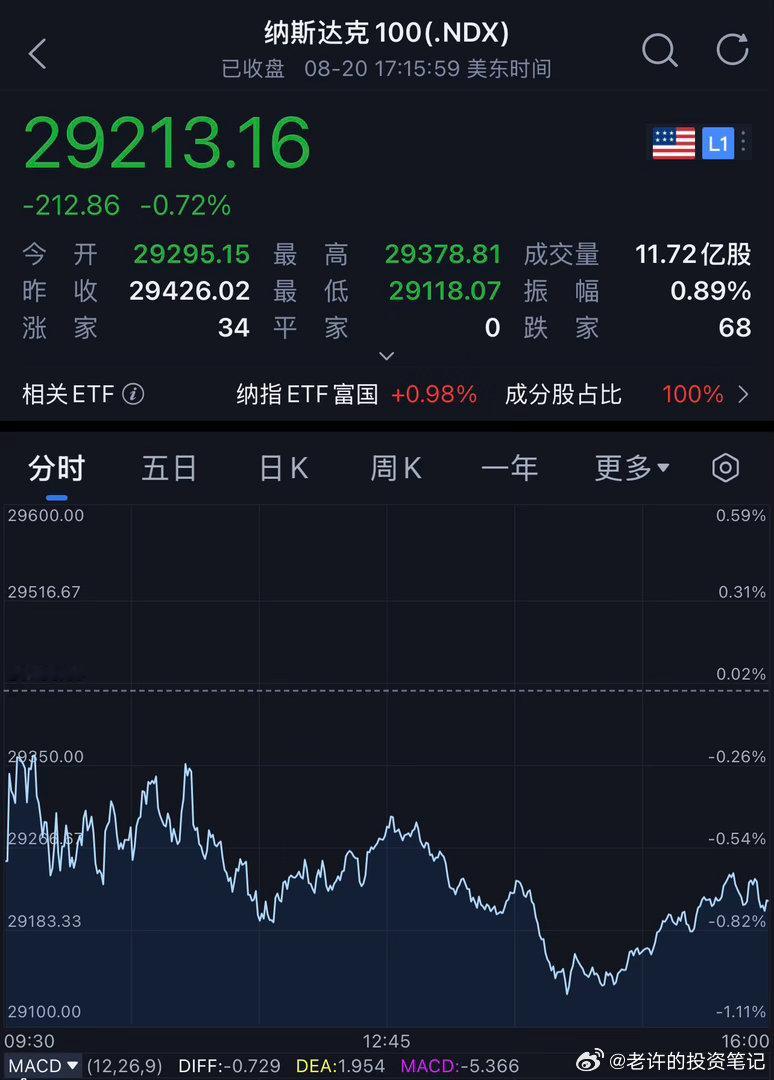Expand more quote details via the chevron

387,356
